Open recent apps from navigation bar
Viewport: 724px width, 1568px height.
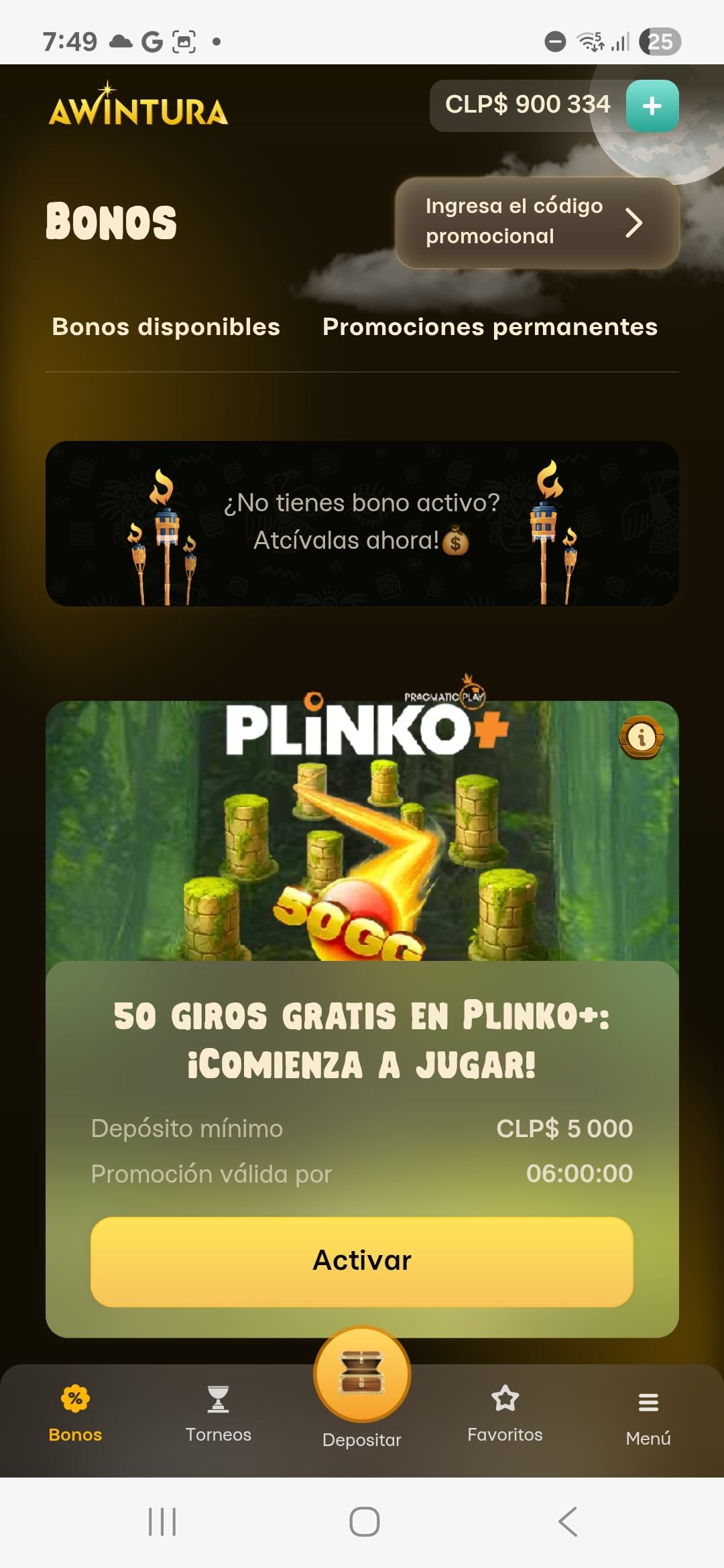(x=162, y=1522)
